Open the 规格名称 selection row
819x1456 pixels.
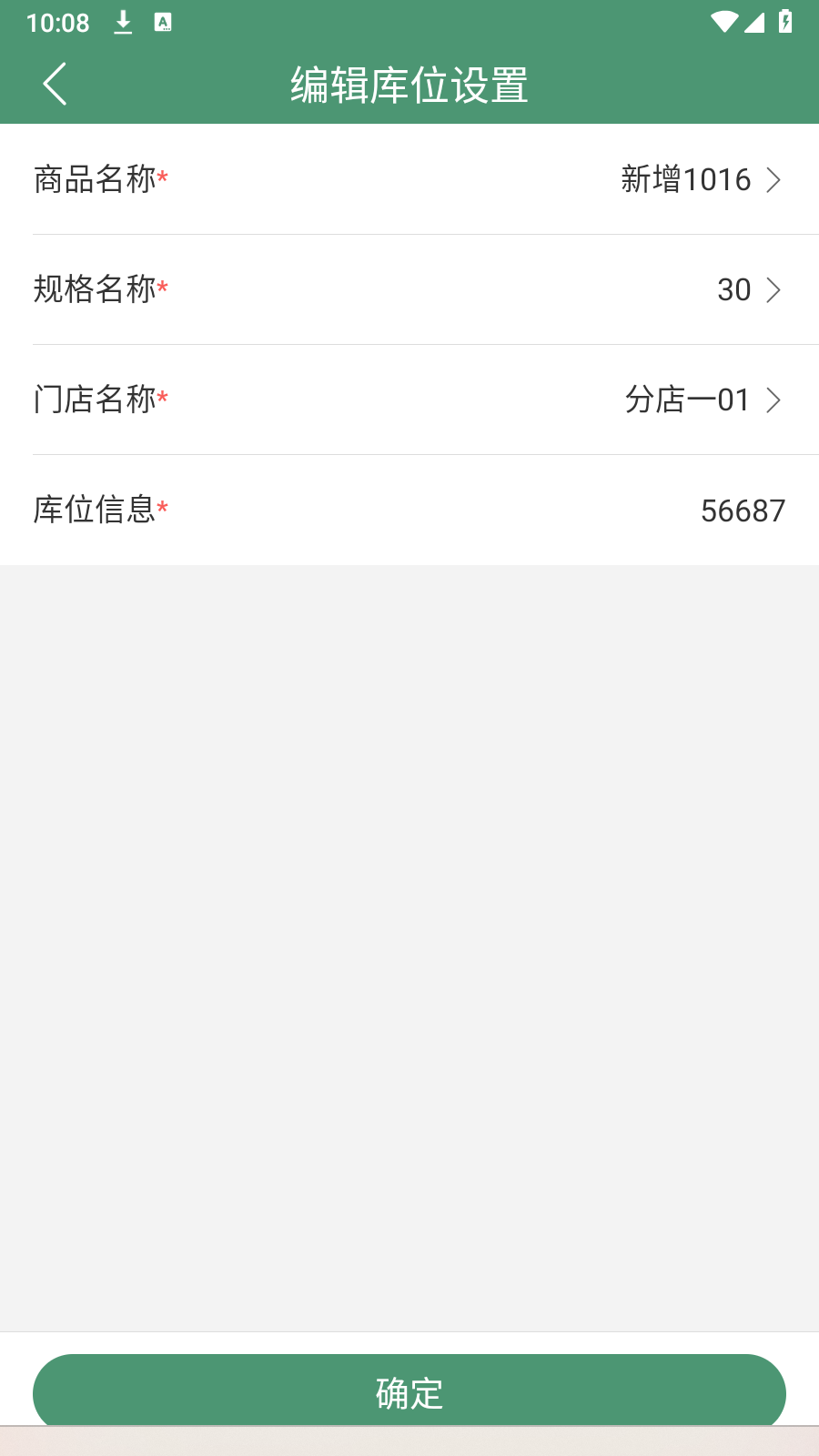coord(409,289)
